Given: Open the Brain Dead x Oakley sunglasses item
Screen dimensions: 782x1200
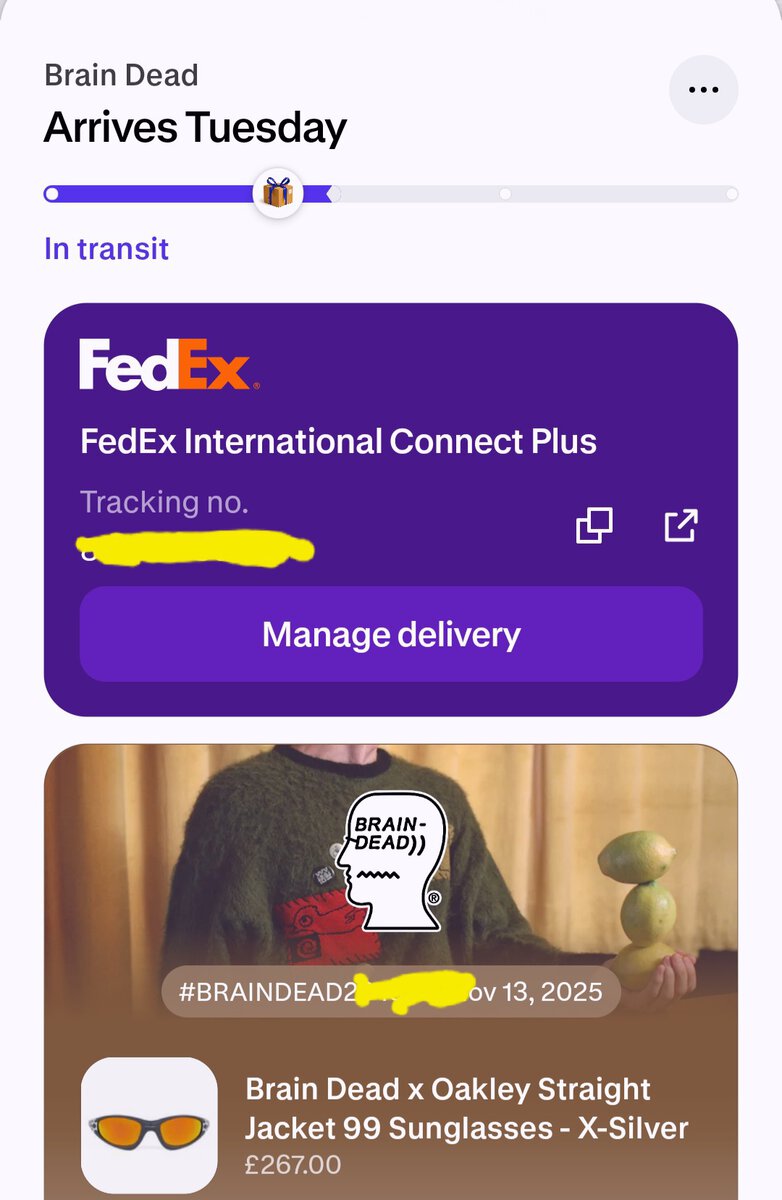Looking at the screenshot, I should pyautogui.click(x=466, y=1109).
